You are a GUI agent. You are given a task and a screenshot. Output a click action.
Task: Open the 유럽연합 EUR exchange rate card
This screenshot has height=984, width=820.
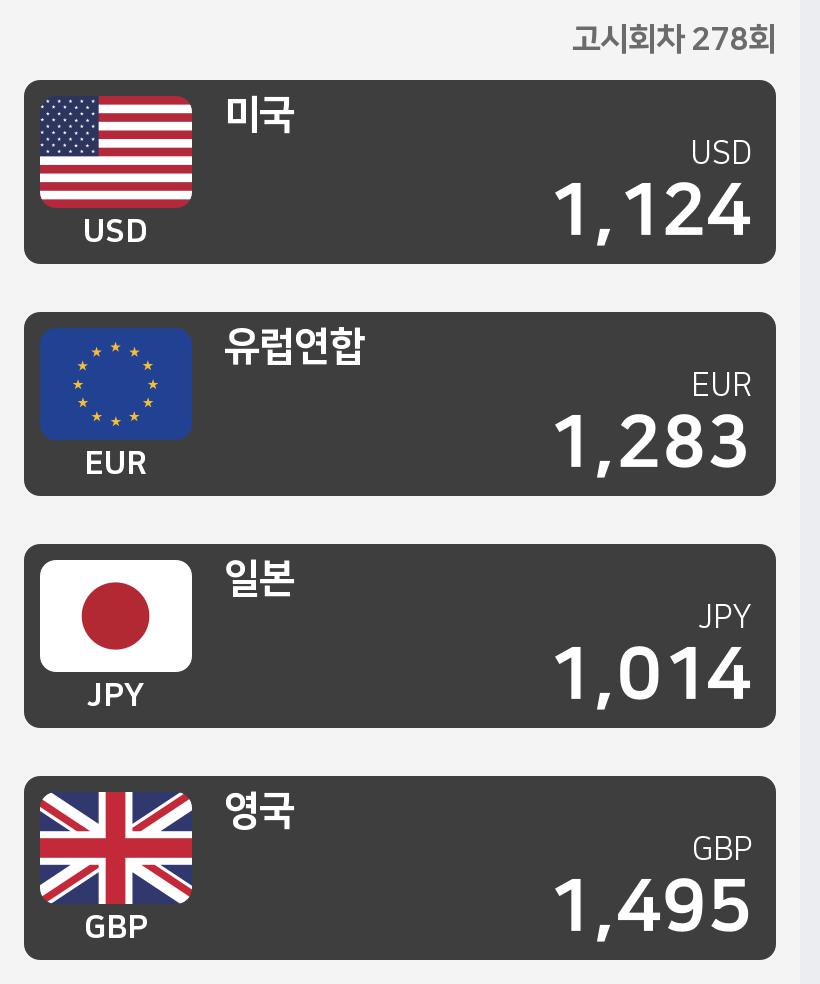point(400,404)
